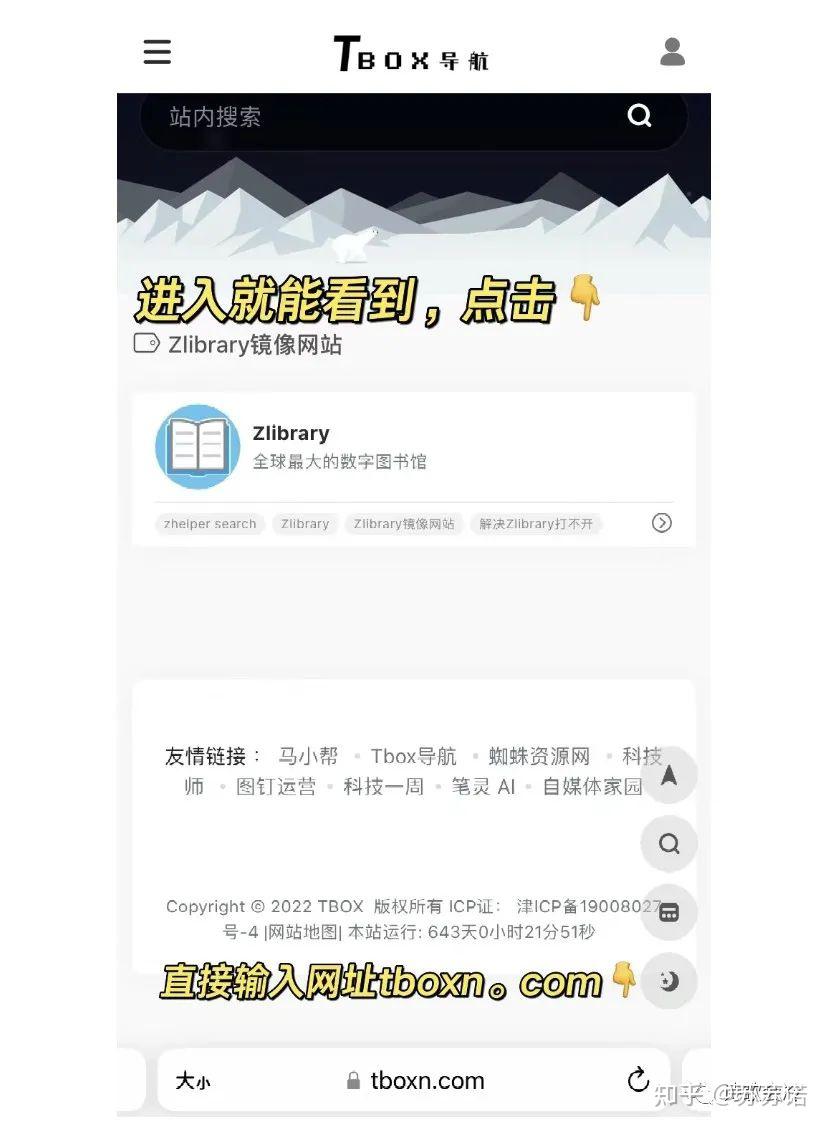Tap the site search input field
Screen dimensions: 828x1128
(x=380, y=117)
